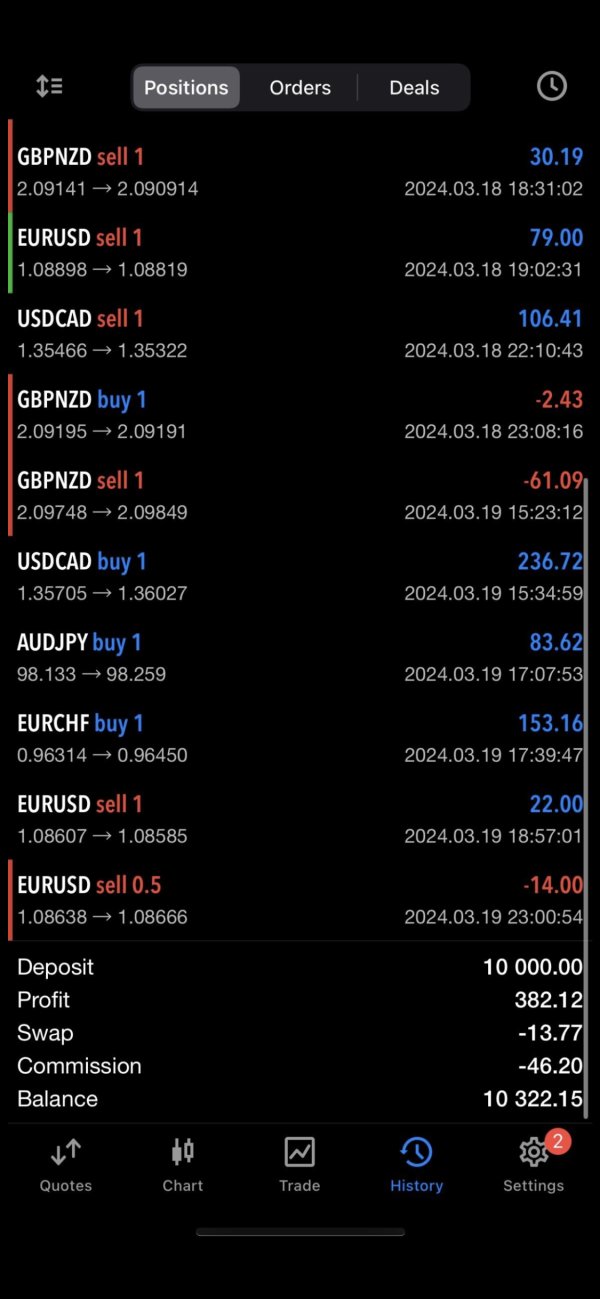
Task: Go to the Quotes tab
Action: 66,1166
